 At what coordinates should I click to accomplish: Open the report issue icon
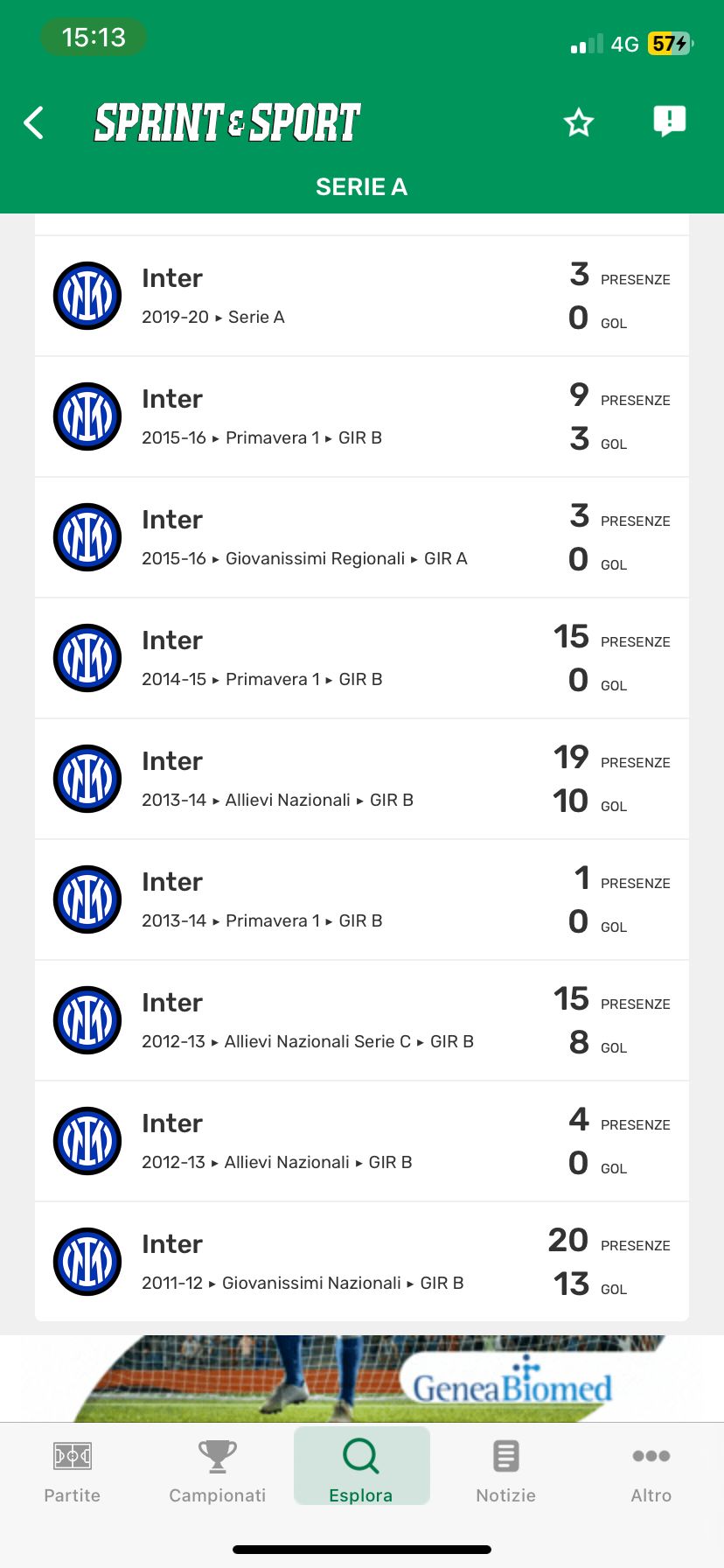point(670,122)
